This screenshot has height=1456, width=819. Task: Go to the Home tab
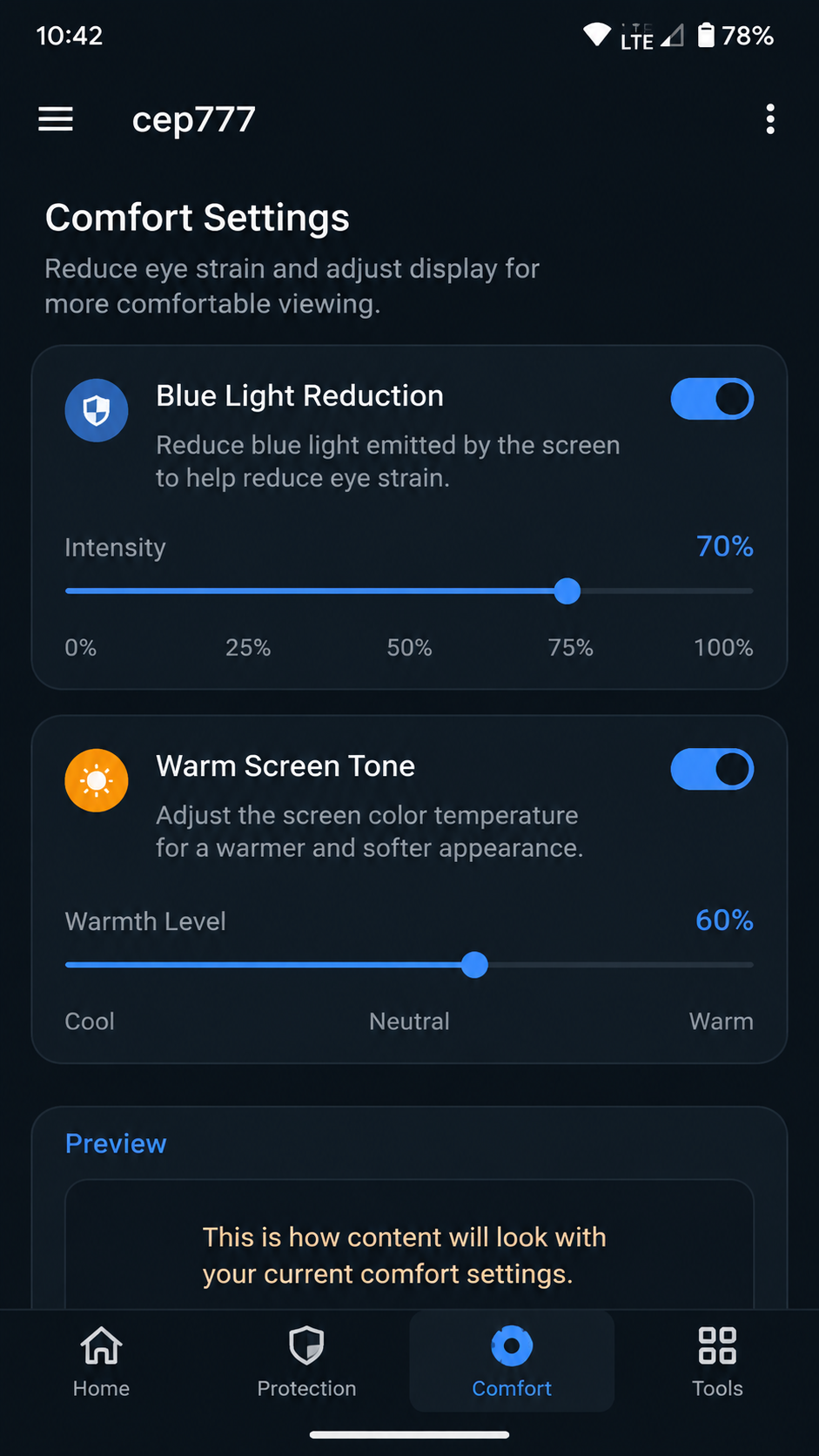pos(102,1361)
